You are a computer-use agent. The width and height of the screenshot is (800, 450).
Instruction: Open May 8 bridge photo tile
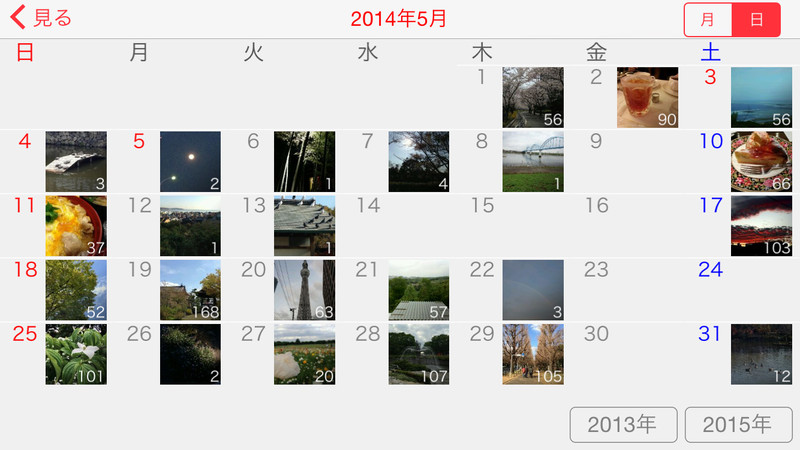pyautogui.click(x=532, y=161)
